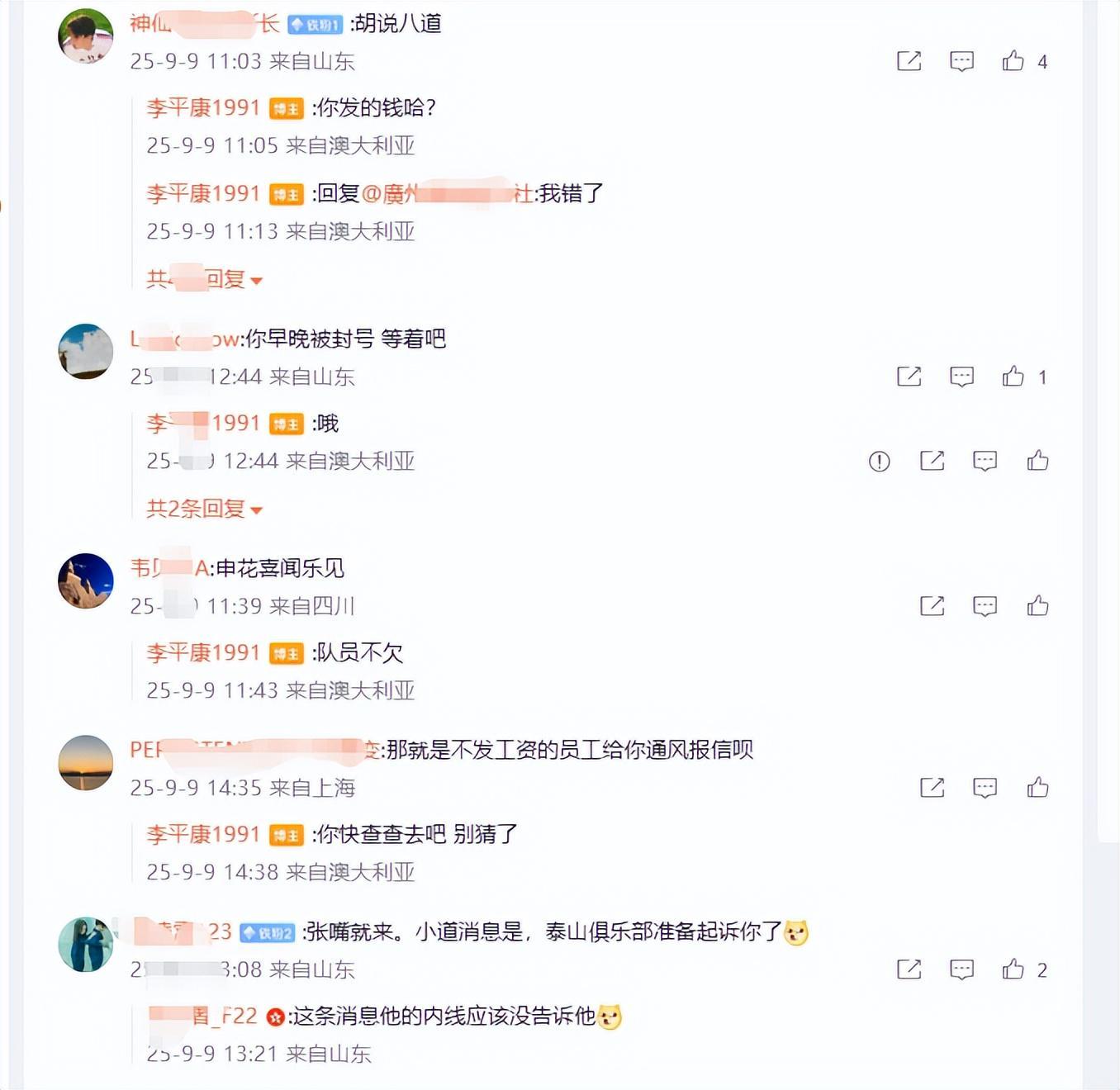The height and width of the screenshot is (1090, 1120).
Task: Expand hidden replies under 我错了
Action: pyautogui.click(x=203, y=280)
